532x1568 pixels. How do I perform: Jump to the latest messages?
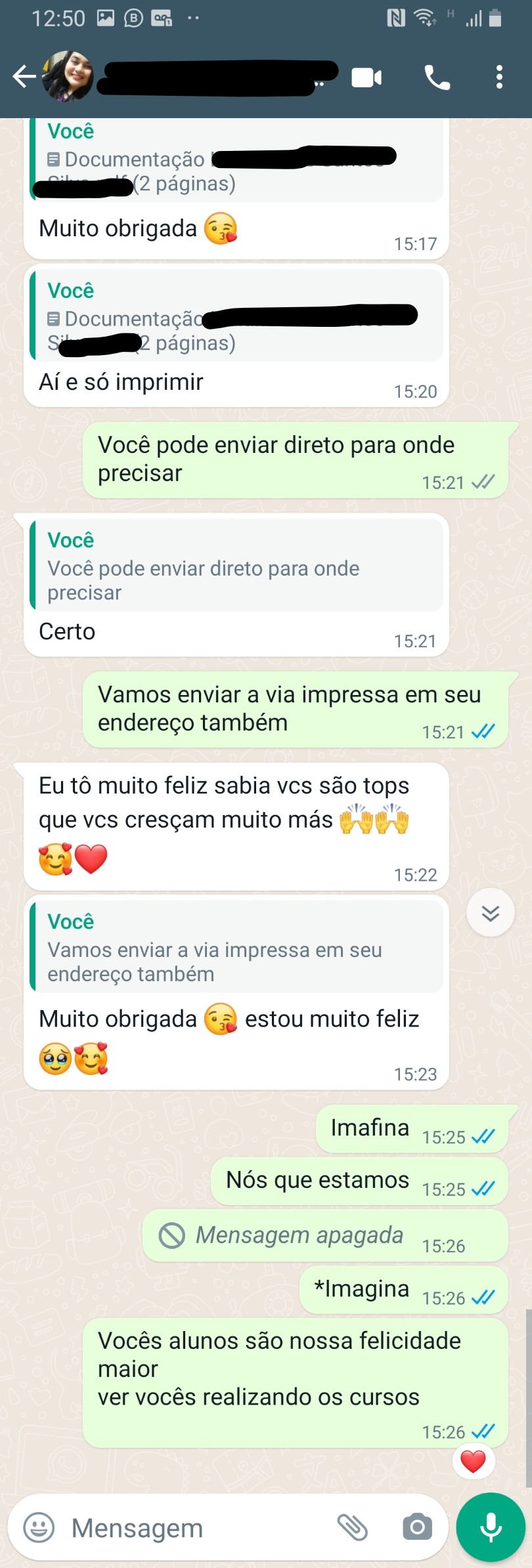[x=490, y=912]
